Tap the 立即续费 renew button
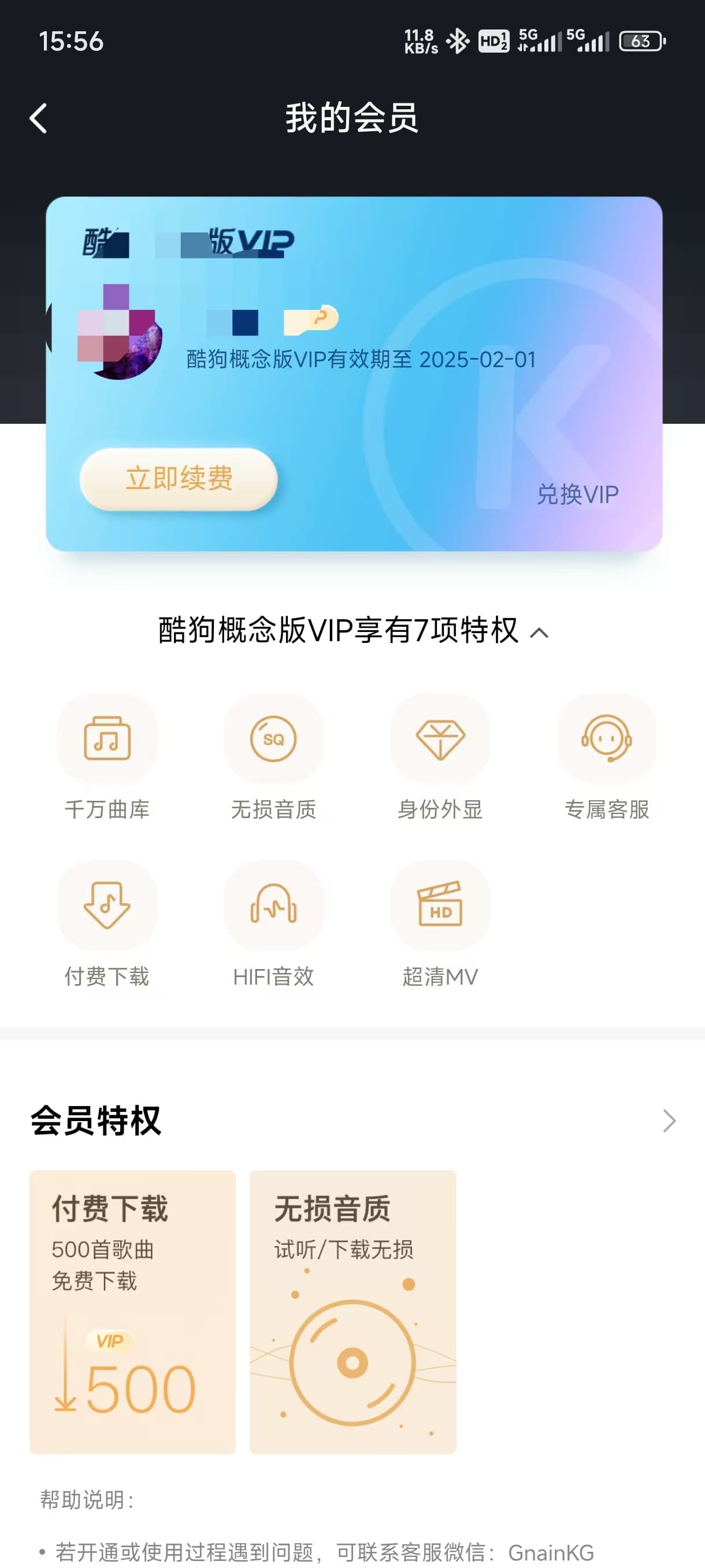Screen dimensions: 705x1568 tap(179, 478)
